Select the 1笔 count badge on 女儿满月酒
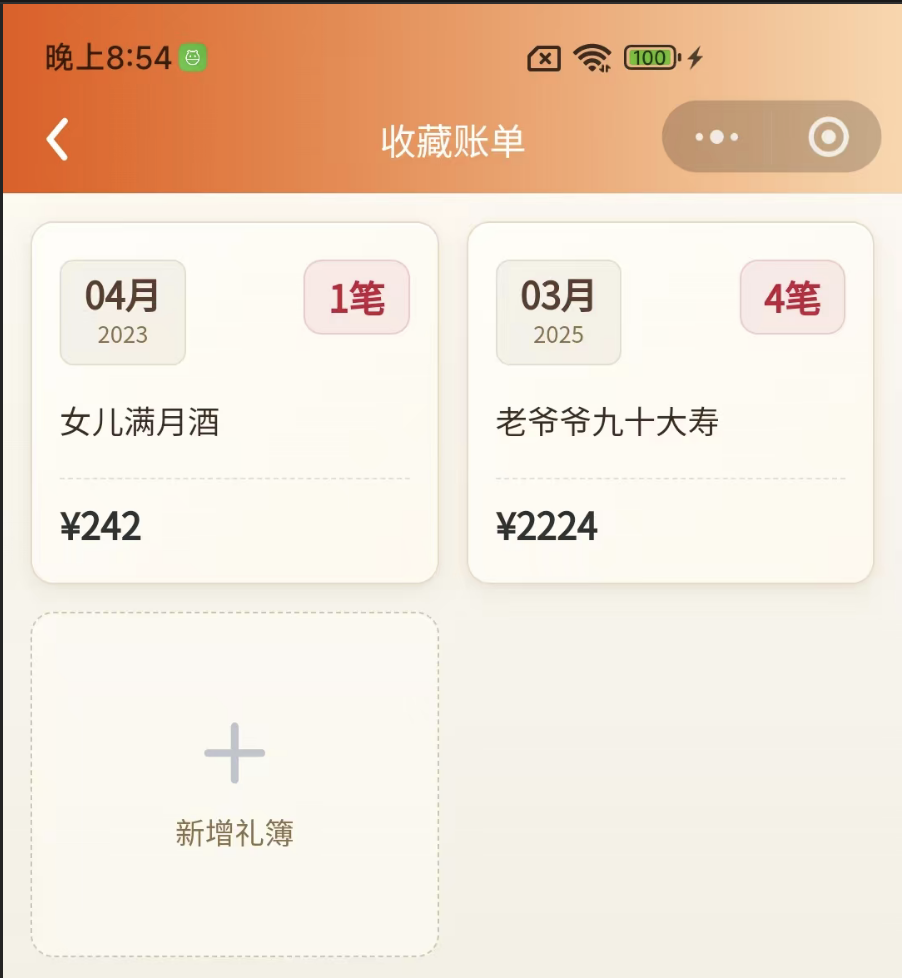This screenshot has width=902, height=978. [357, 297]
